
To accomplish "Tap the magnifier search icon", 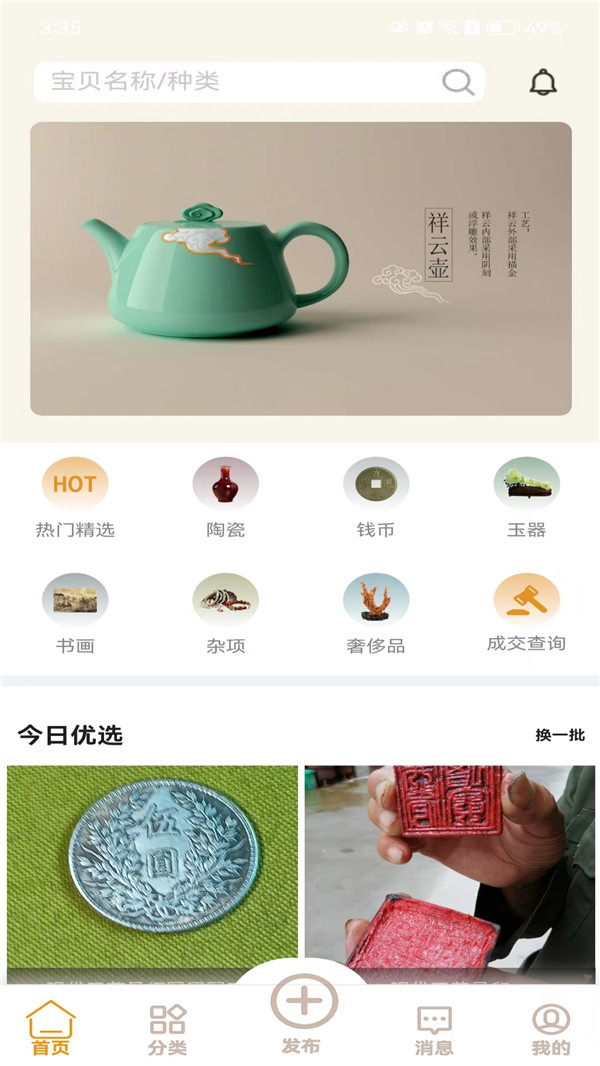I will coord(457,82).
